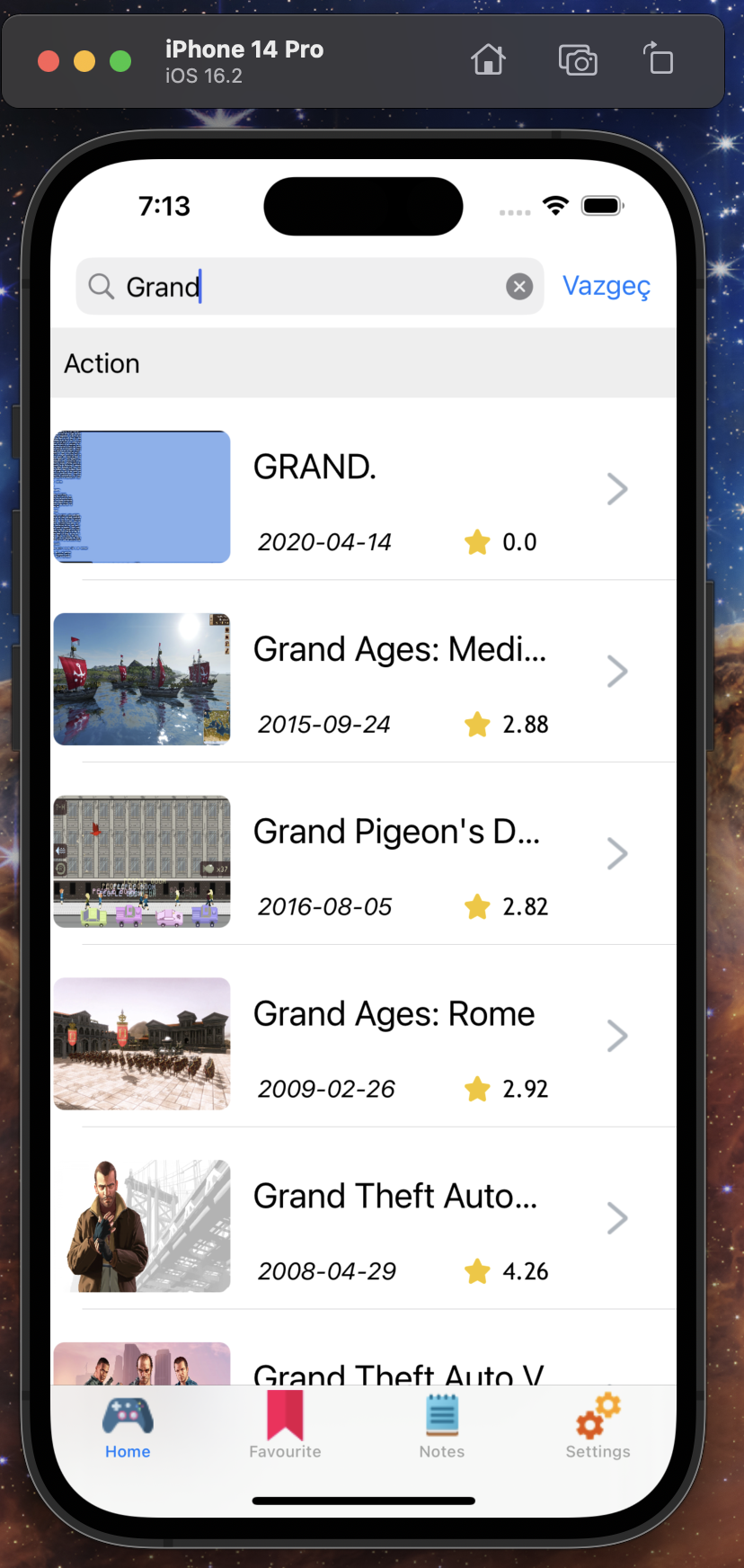Tap the Grand Ages: Rome thumbnail image

[141, 1044]
